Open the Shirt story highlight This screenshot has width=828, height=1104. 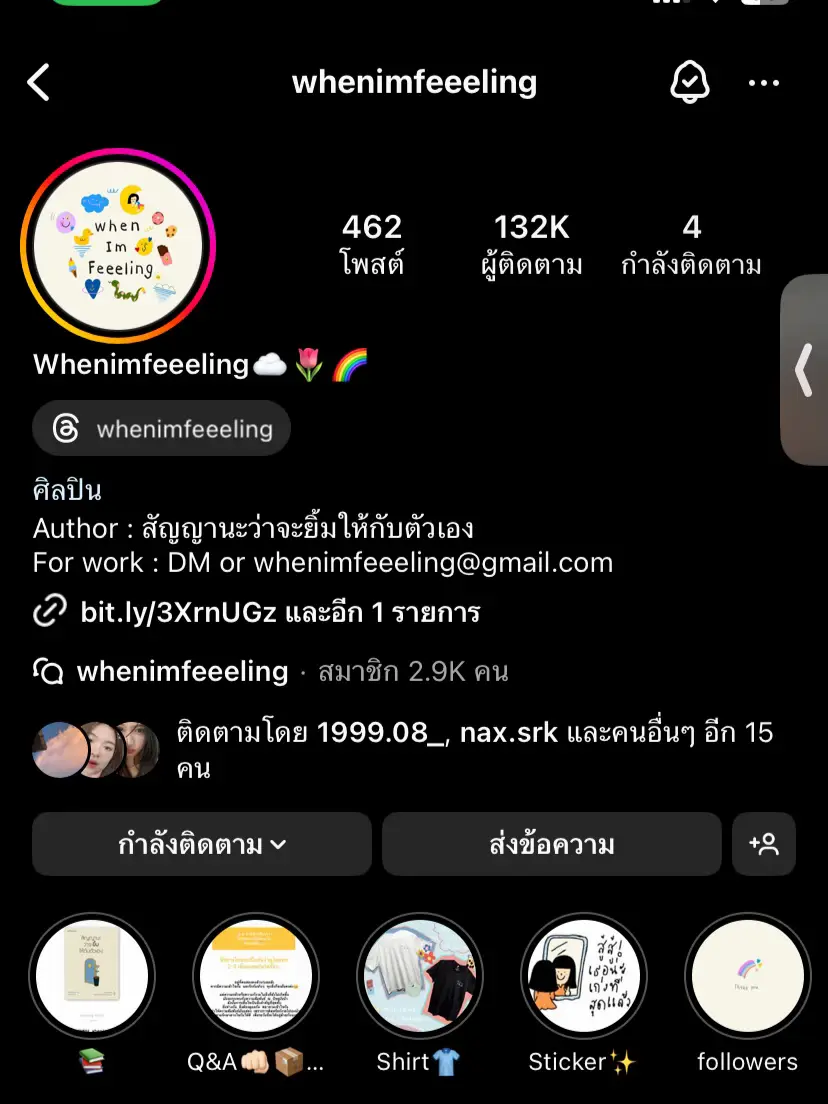420,975
